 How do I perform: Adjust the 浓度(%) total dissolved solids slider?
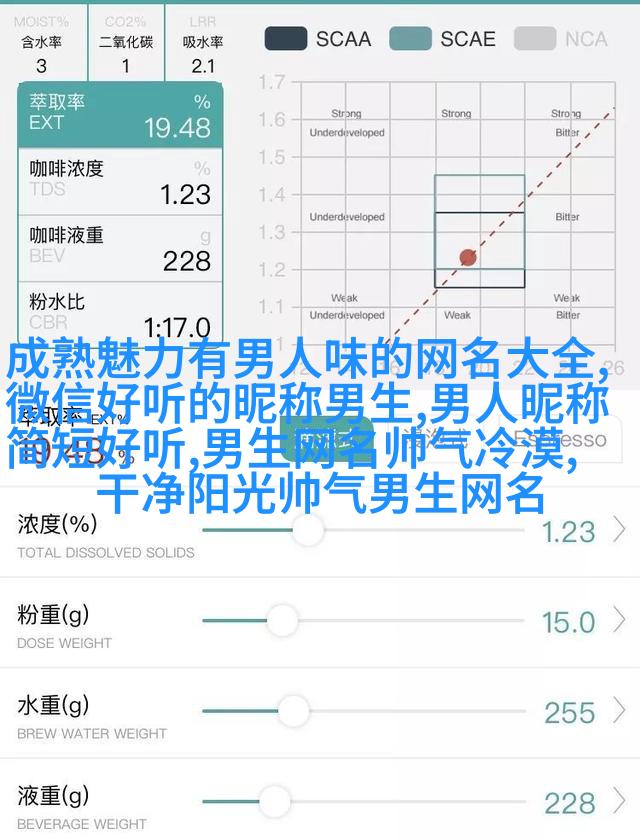308,530
